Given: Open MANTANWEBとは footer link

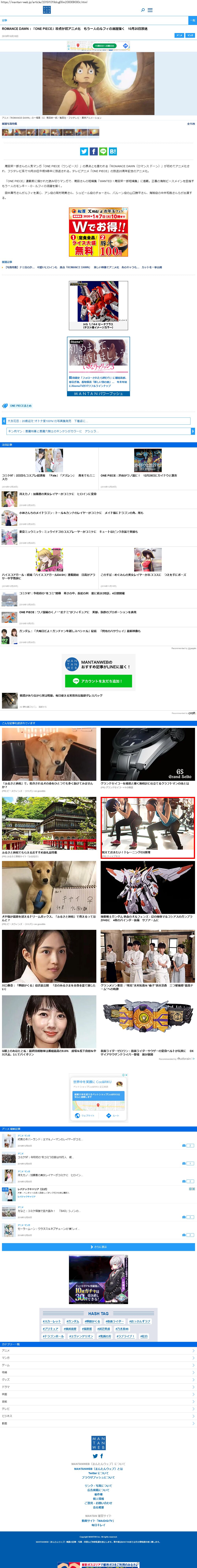Looking at the screenshot, I should [98, 1469].
